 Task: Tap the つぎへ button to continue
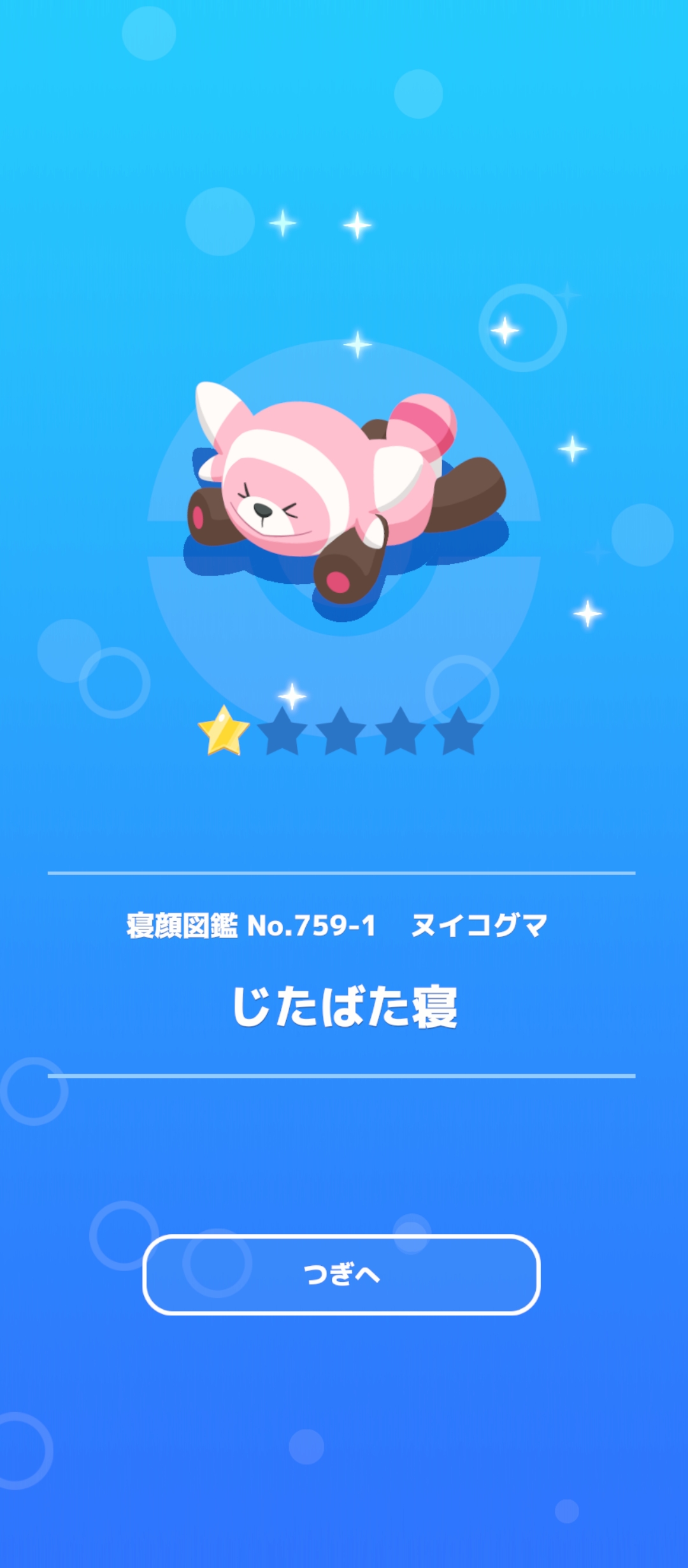[341, 1274]
